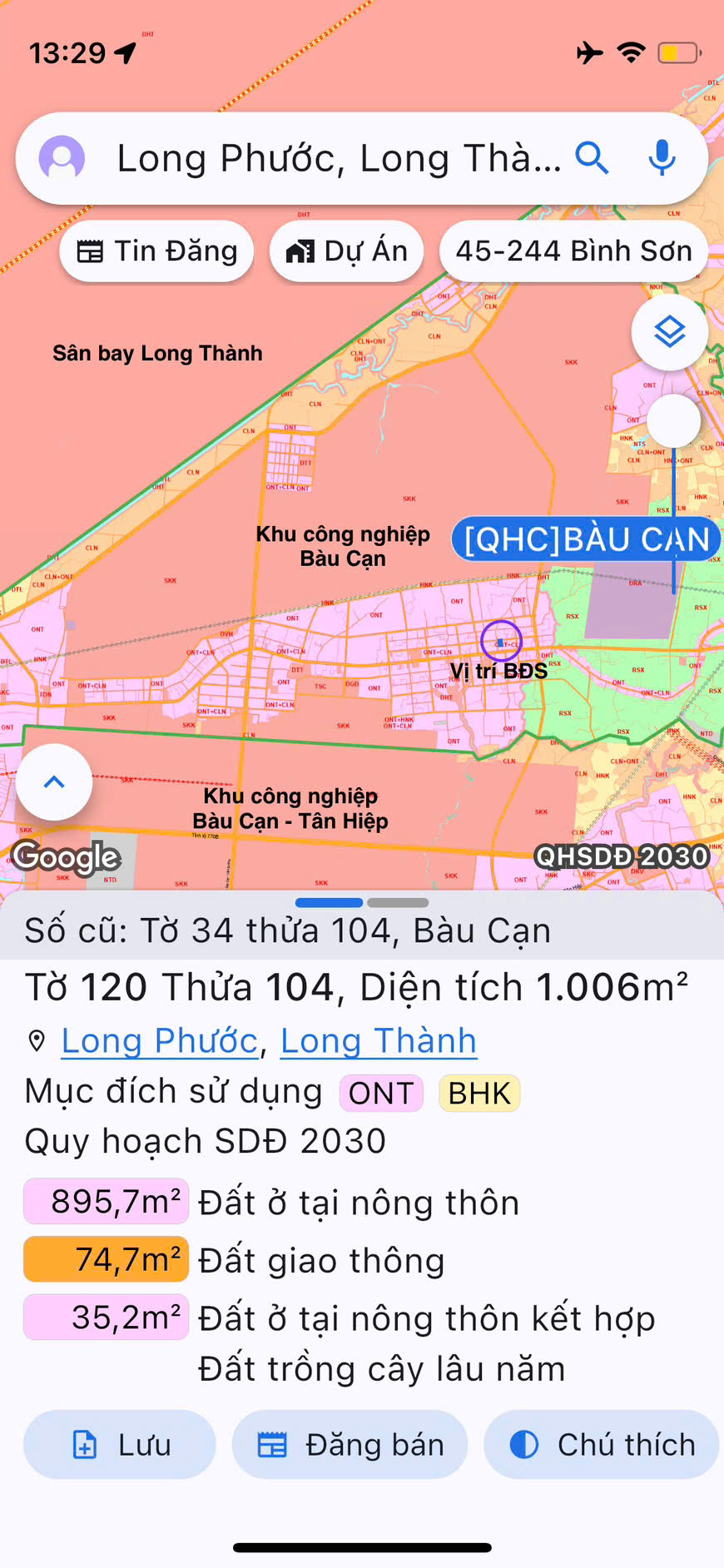
Task: Select the Tin Đăng chip
Action: pyautogui.click(x=157, y=251)
